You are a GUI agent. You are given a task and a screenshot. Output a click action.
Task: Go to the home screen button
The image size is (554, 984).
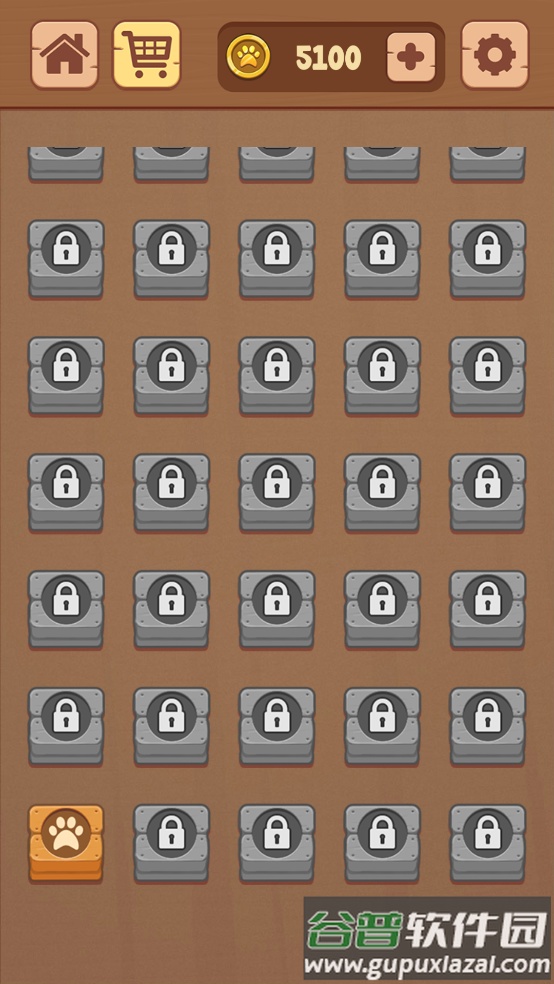coord(65,55)
